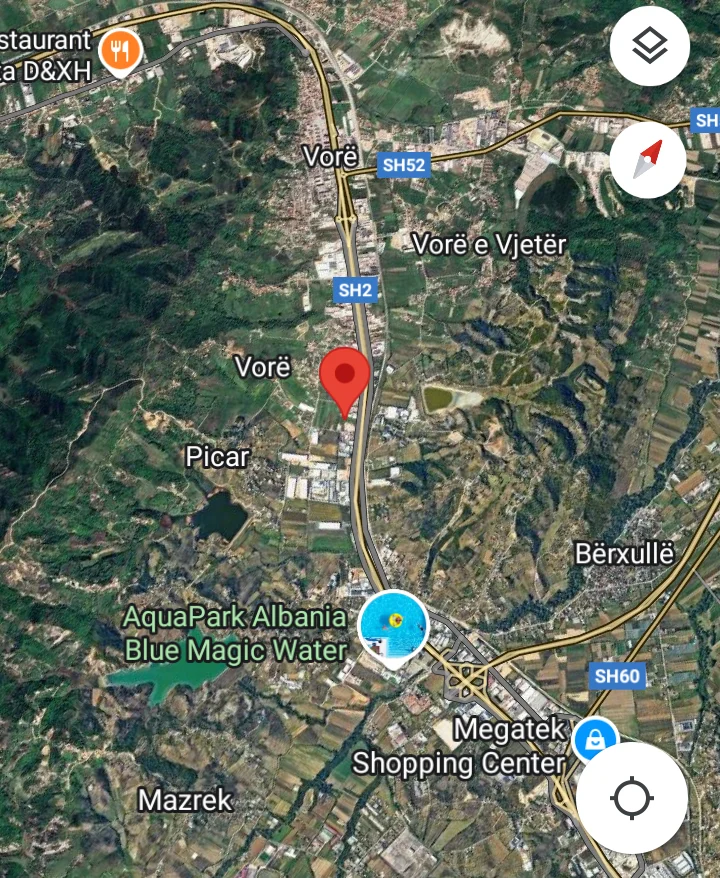Click the my-location crosshair icon

coord(631,798)
